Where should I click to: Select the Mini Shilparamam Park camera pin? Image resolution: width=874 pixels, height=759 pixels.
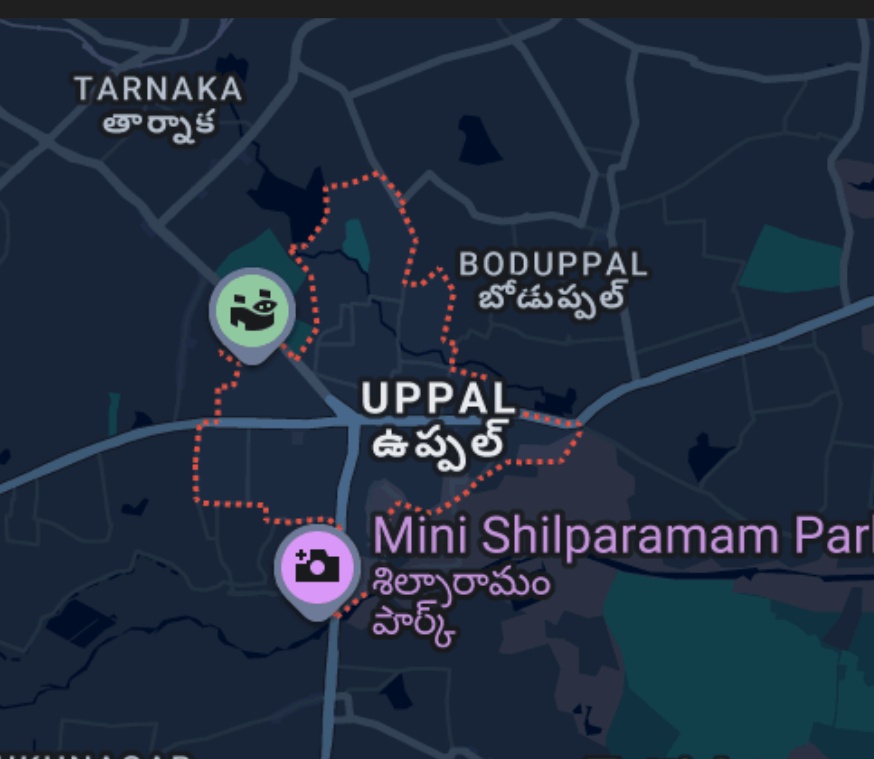coord(317,565)
